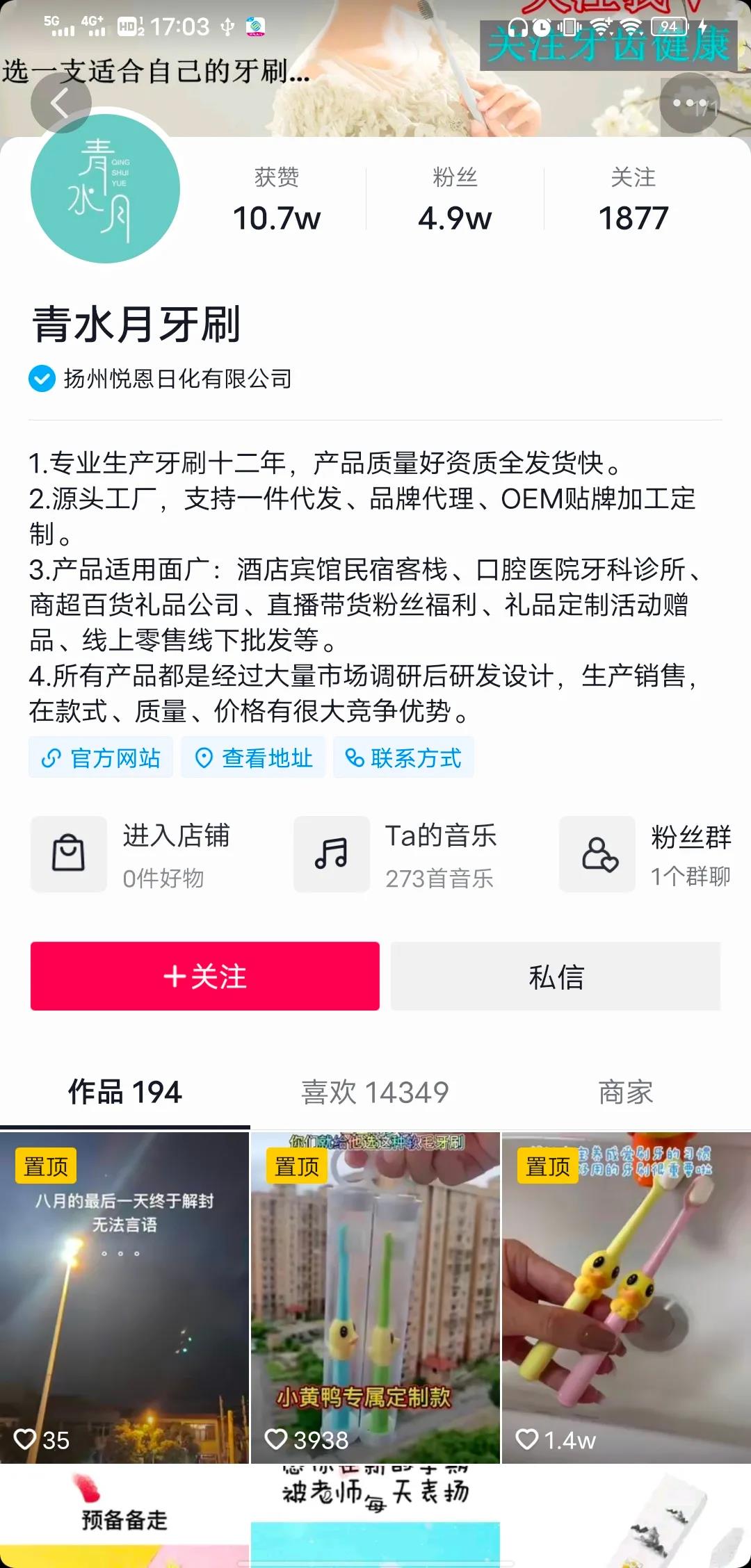Tap the chain icon next to 联系方式
The height and width of the screenshot is (1568, 751).
point(354,758)
